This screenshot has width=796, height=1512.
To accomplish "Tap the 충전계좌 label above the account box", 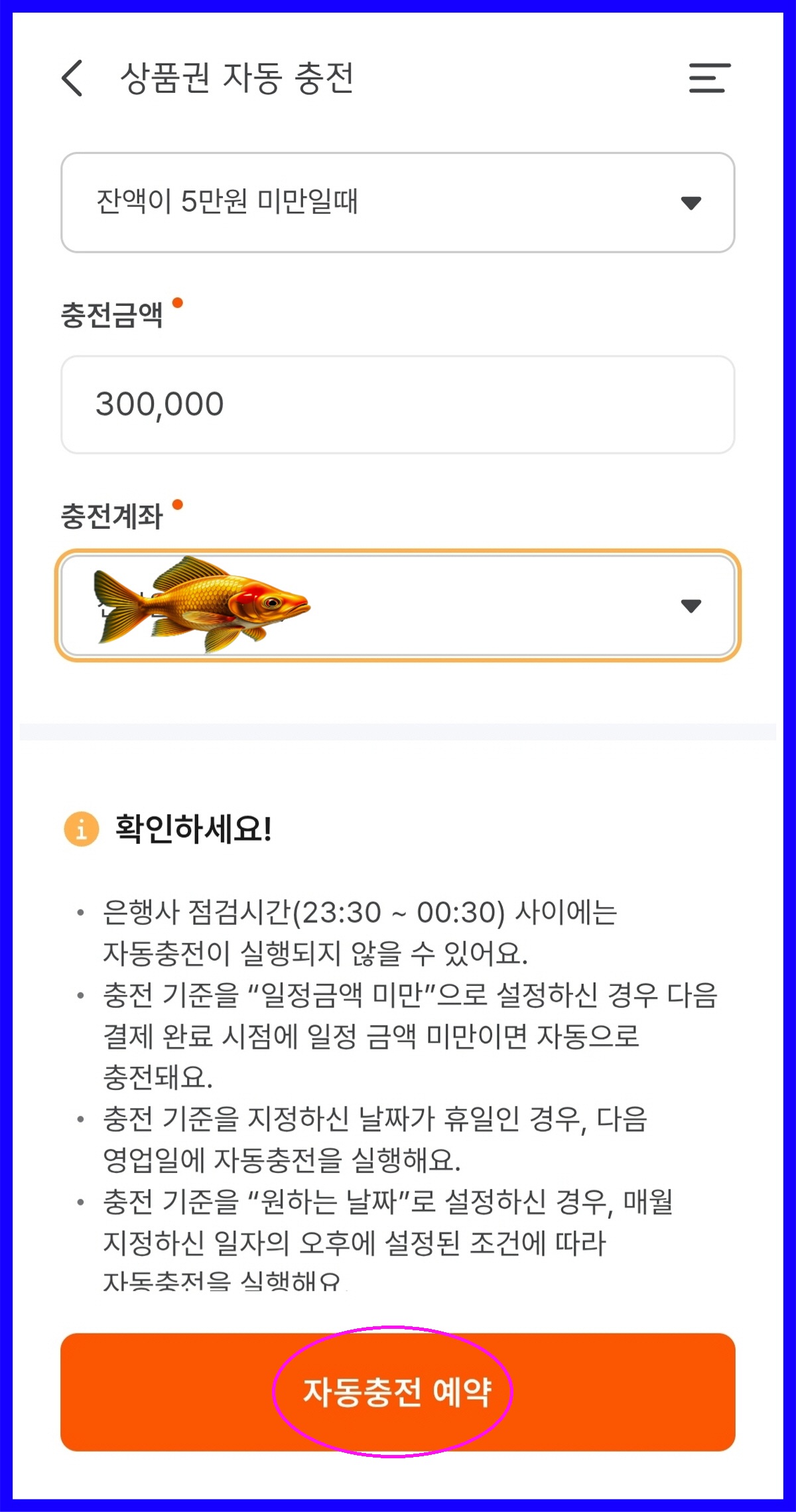I will point(113,514).
